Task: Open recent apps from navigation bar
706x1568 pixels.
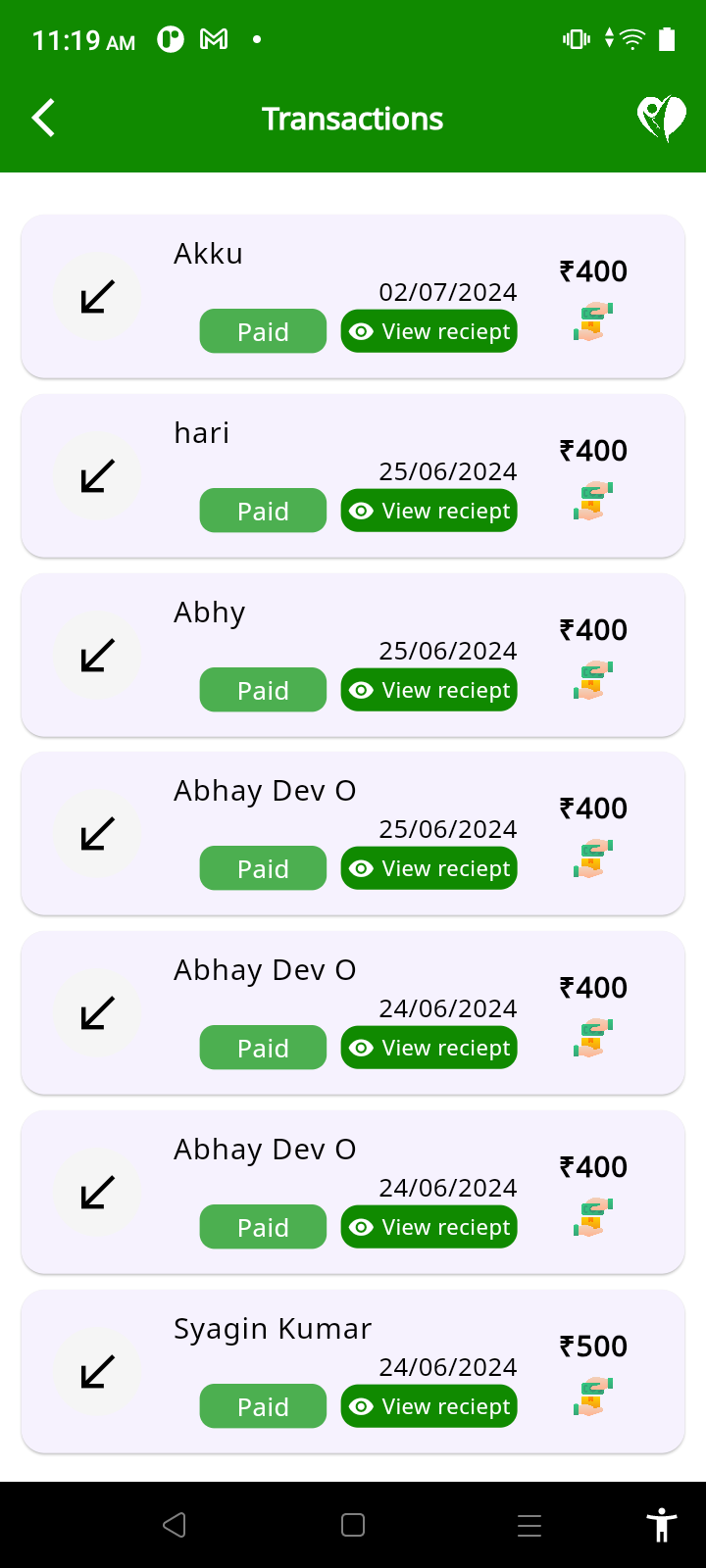Action: [529, 1525]
